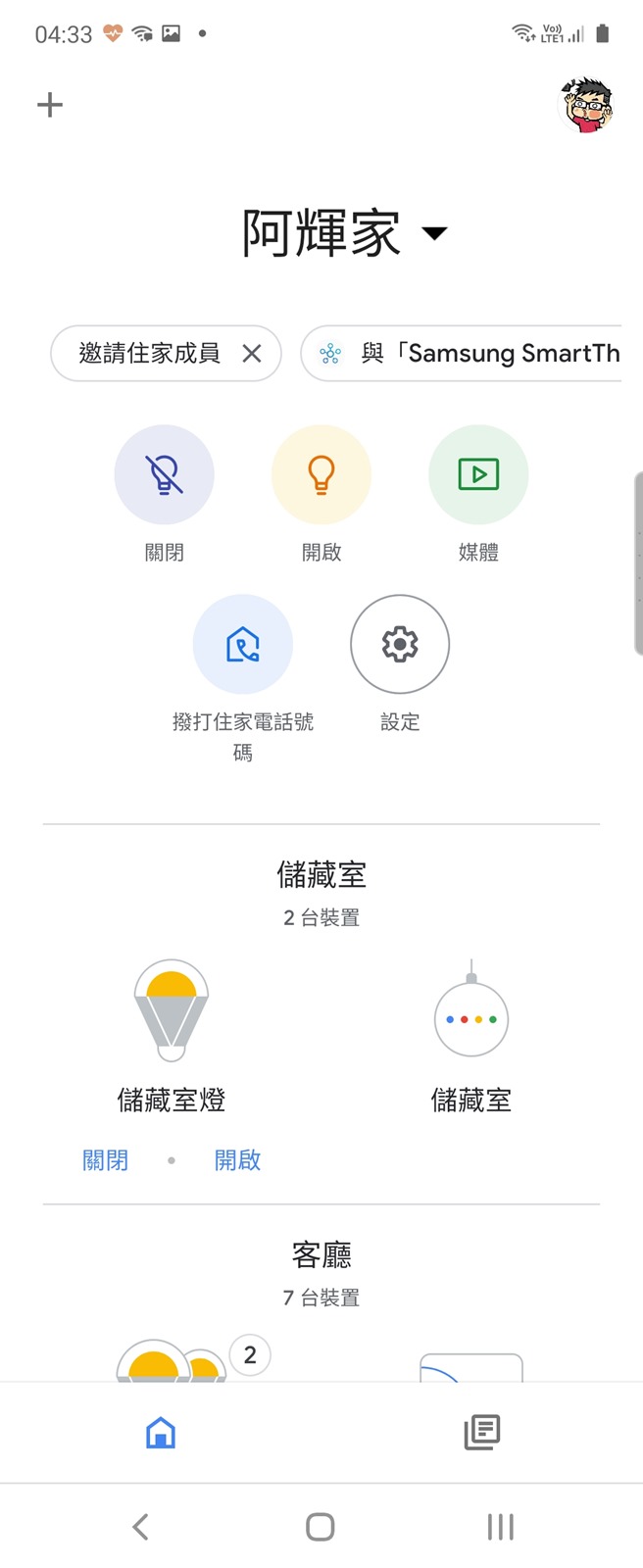Open the 邀請住家成員 chip
The width and height of the screenshot is (643, 1568).
pyautogui.click(x=149, y=353)
